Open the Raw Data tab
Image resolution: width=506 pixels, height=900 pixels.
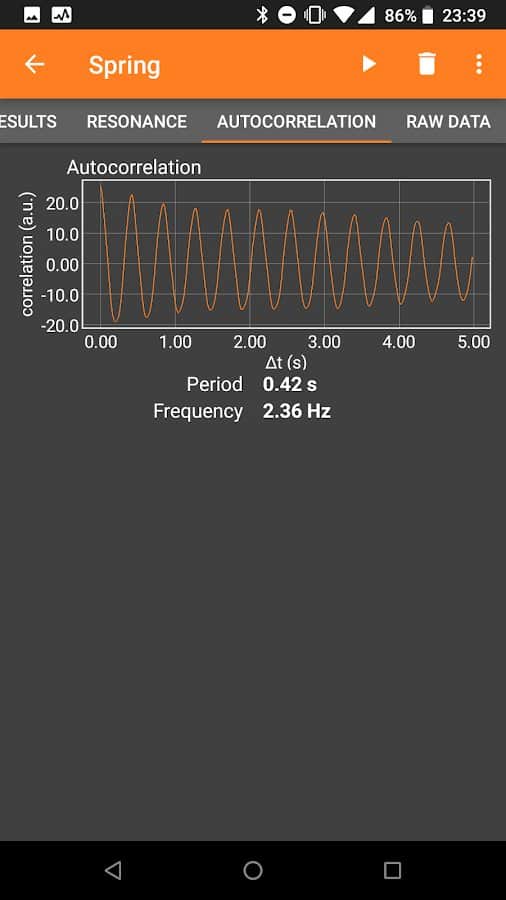tap(448, 122)
